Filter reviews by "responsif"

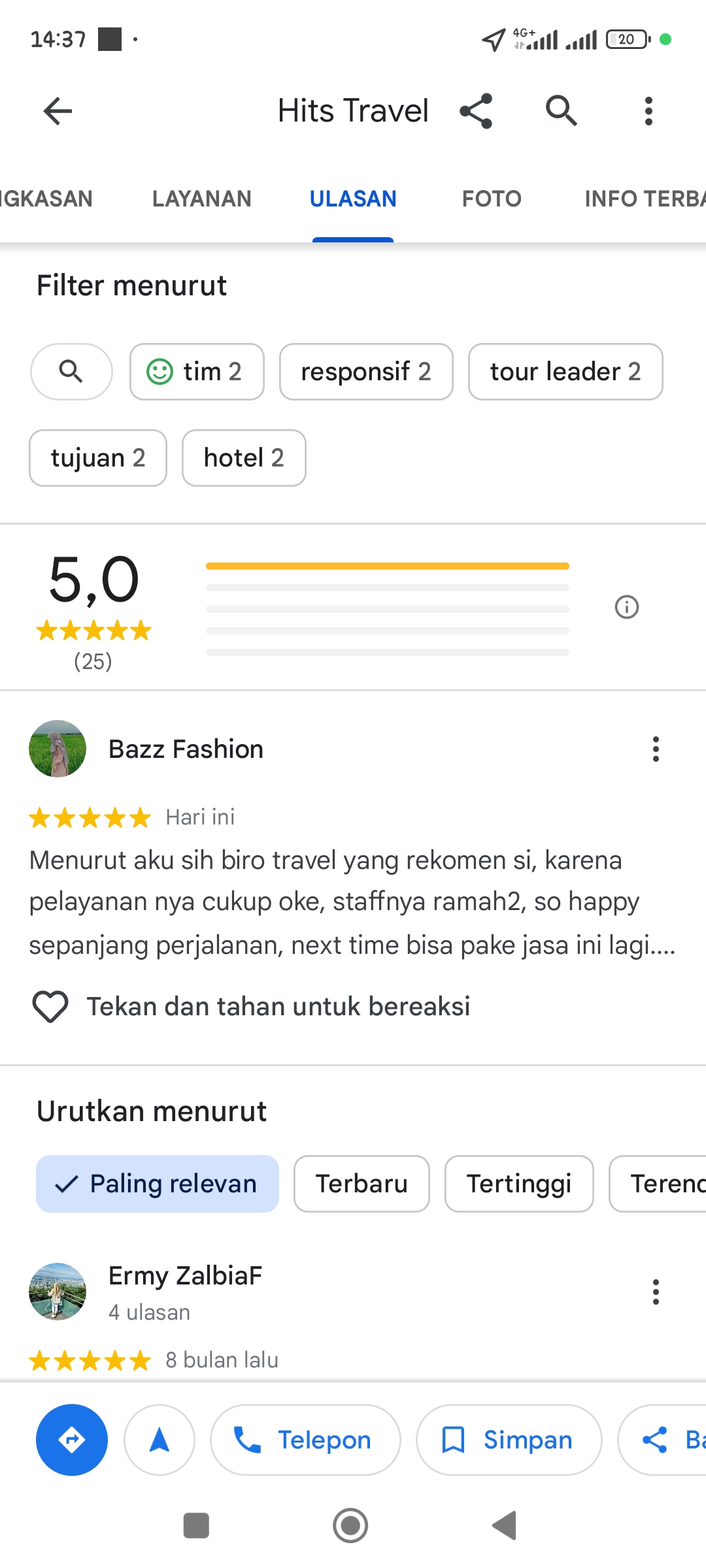point(366,372)
